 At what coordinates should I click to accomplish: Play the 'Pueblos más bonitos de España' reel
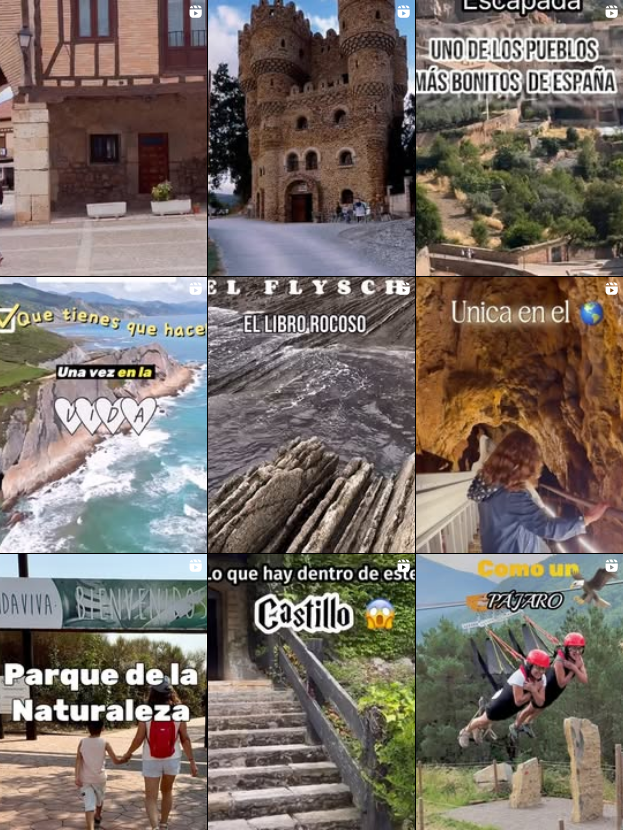click(x=519, y=137)
